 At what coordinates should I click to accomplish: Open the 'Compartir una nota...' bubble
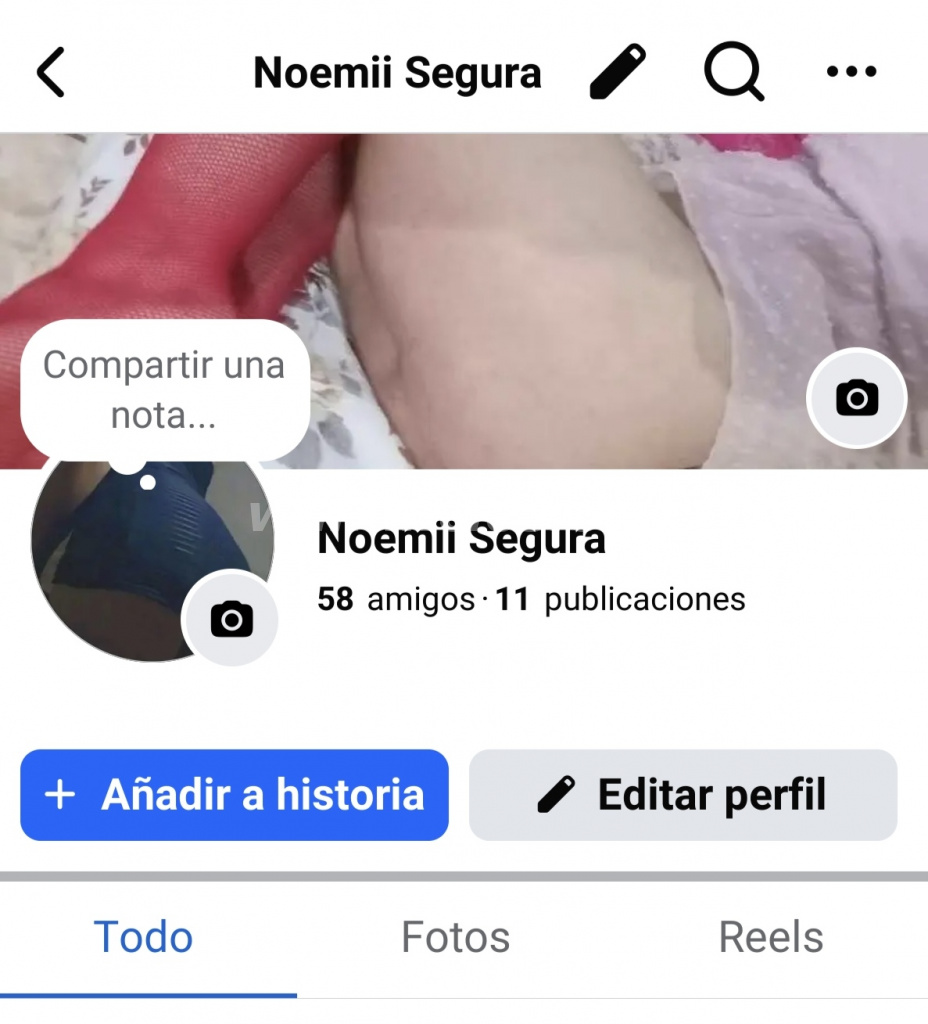click(x=164, y=390)
